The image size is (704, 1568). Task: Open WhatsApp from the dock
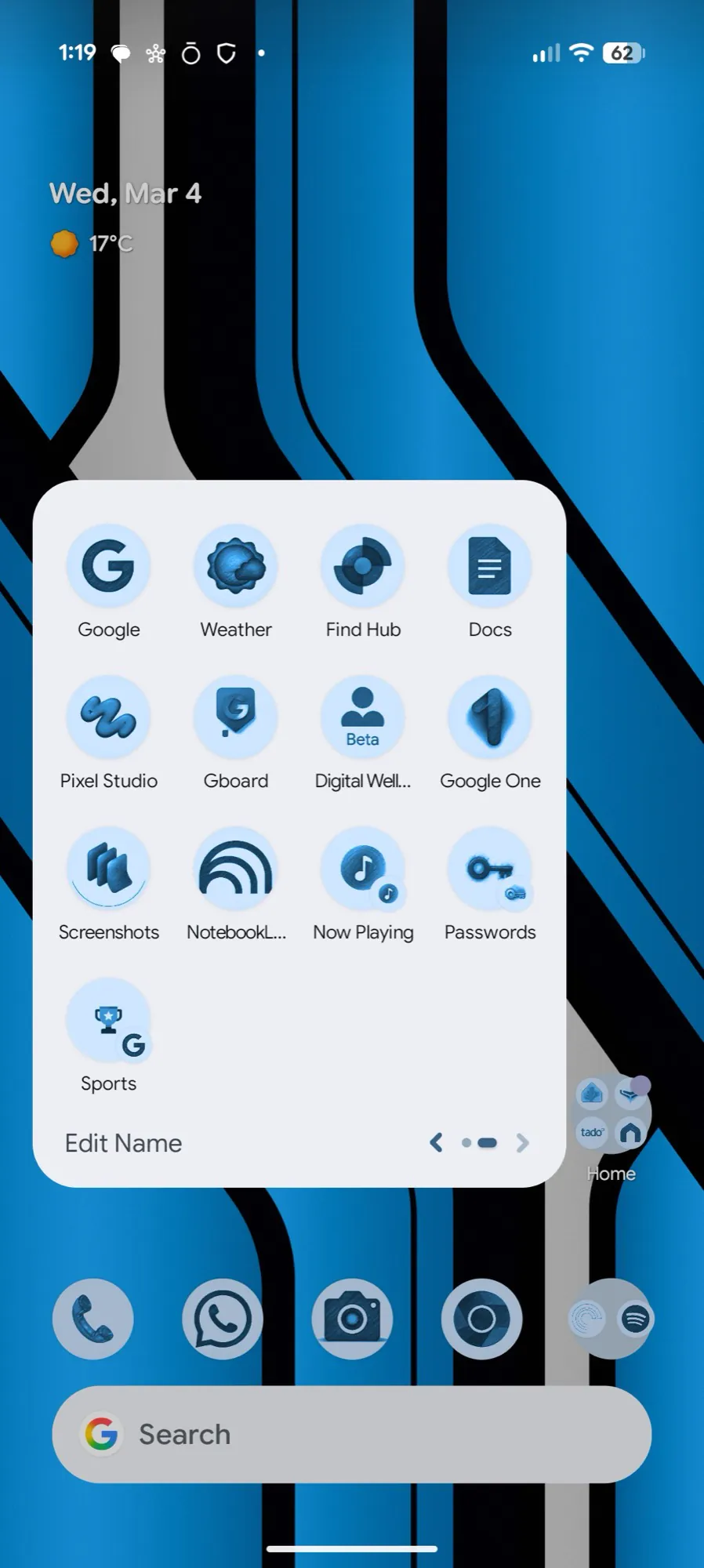(x=223, y=1319)
